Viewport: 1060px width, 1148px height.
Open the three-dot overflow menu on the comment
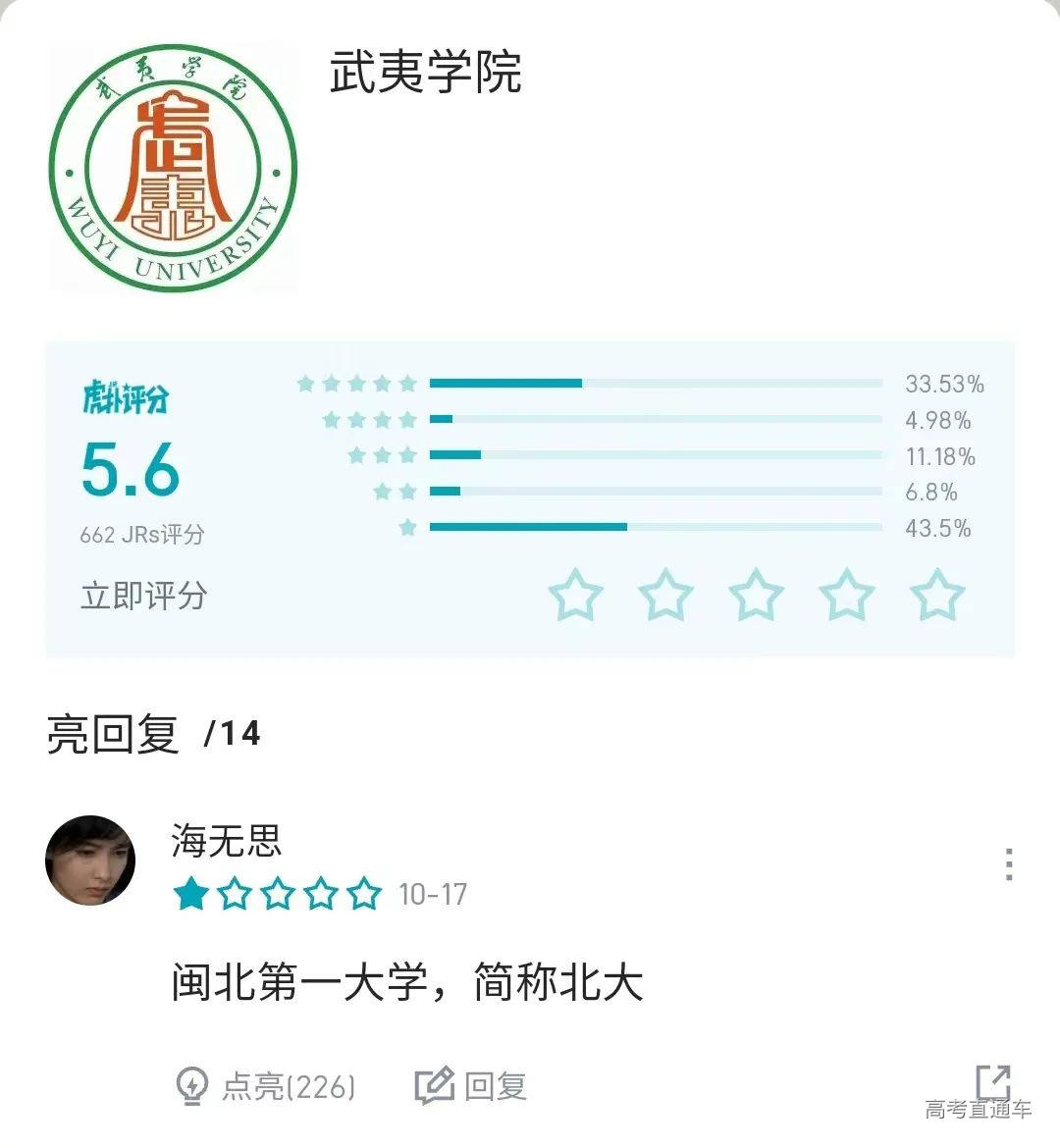(1010, 863)
